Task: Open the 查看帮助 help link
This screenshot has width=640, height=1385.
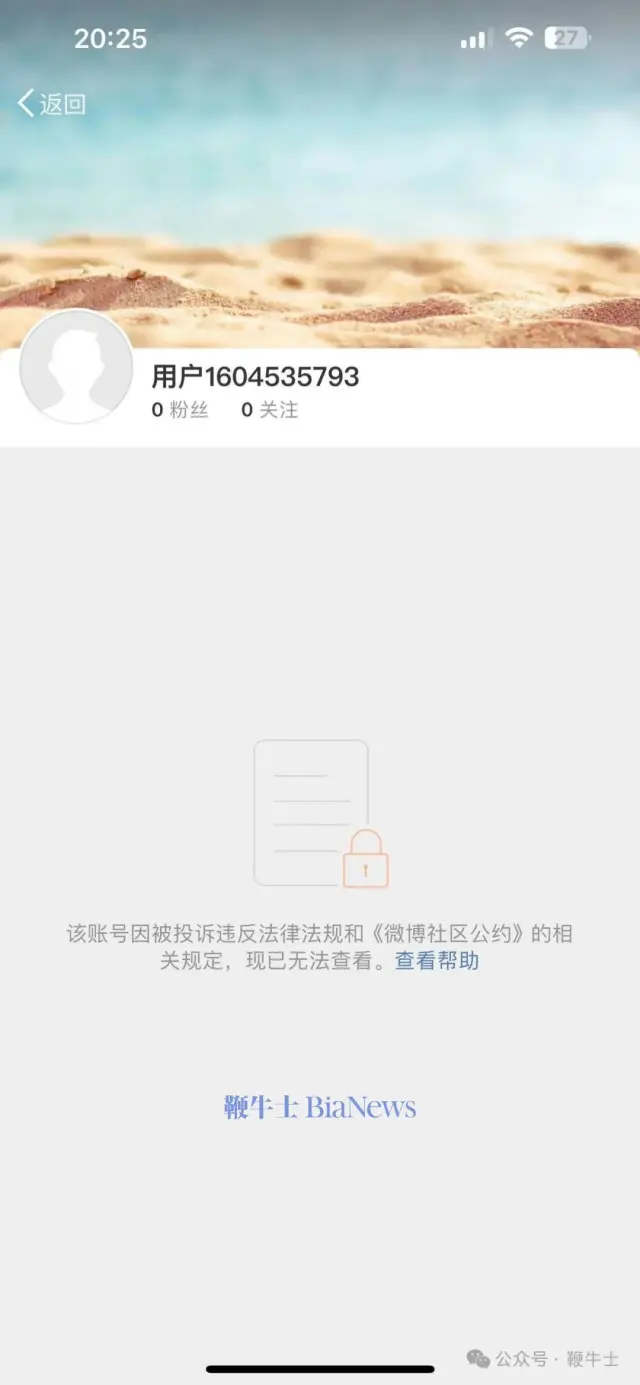Action: (436, 961)
